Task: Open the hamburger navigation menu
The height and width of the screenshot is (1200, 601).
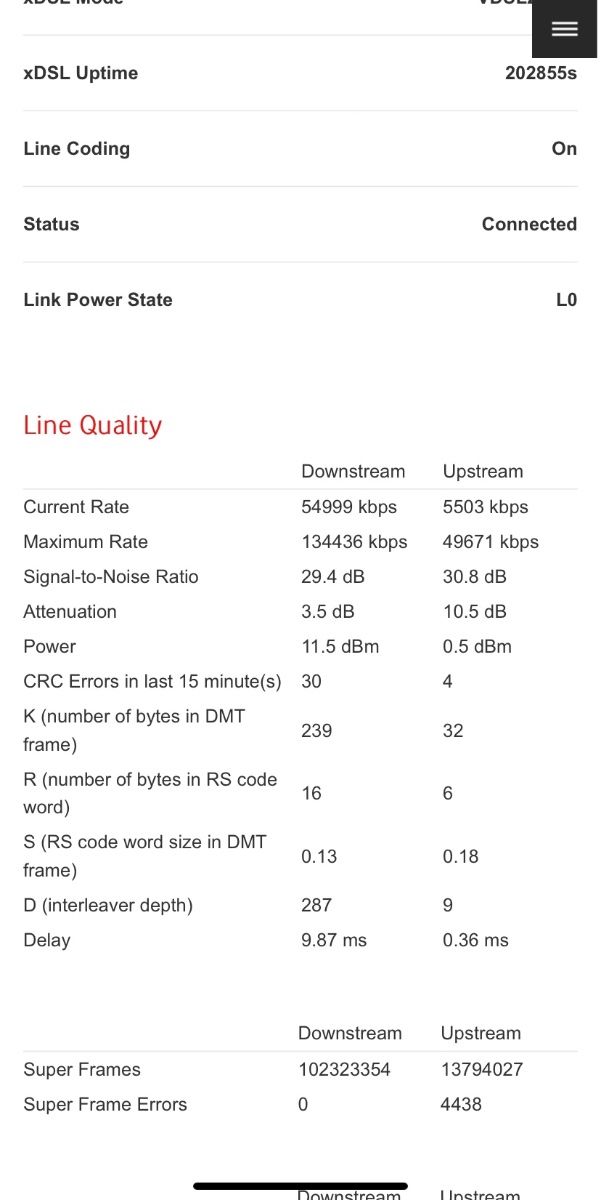Action: pyautogui.click(x=565, y=29)
